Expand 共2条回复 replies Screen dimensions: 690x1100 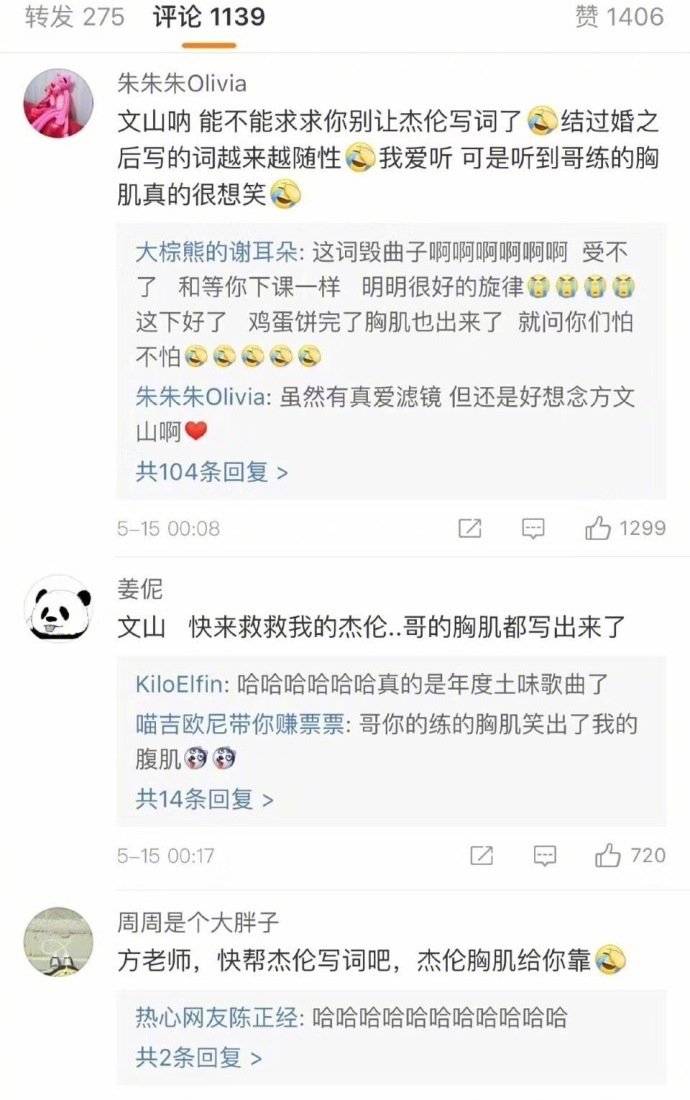point(198,1056)
